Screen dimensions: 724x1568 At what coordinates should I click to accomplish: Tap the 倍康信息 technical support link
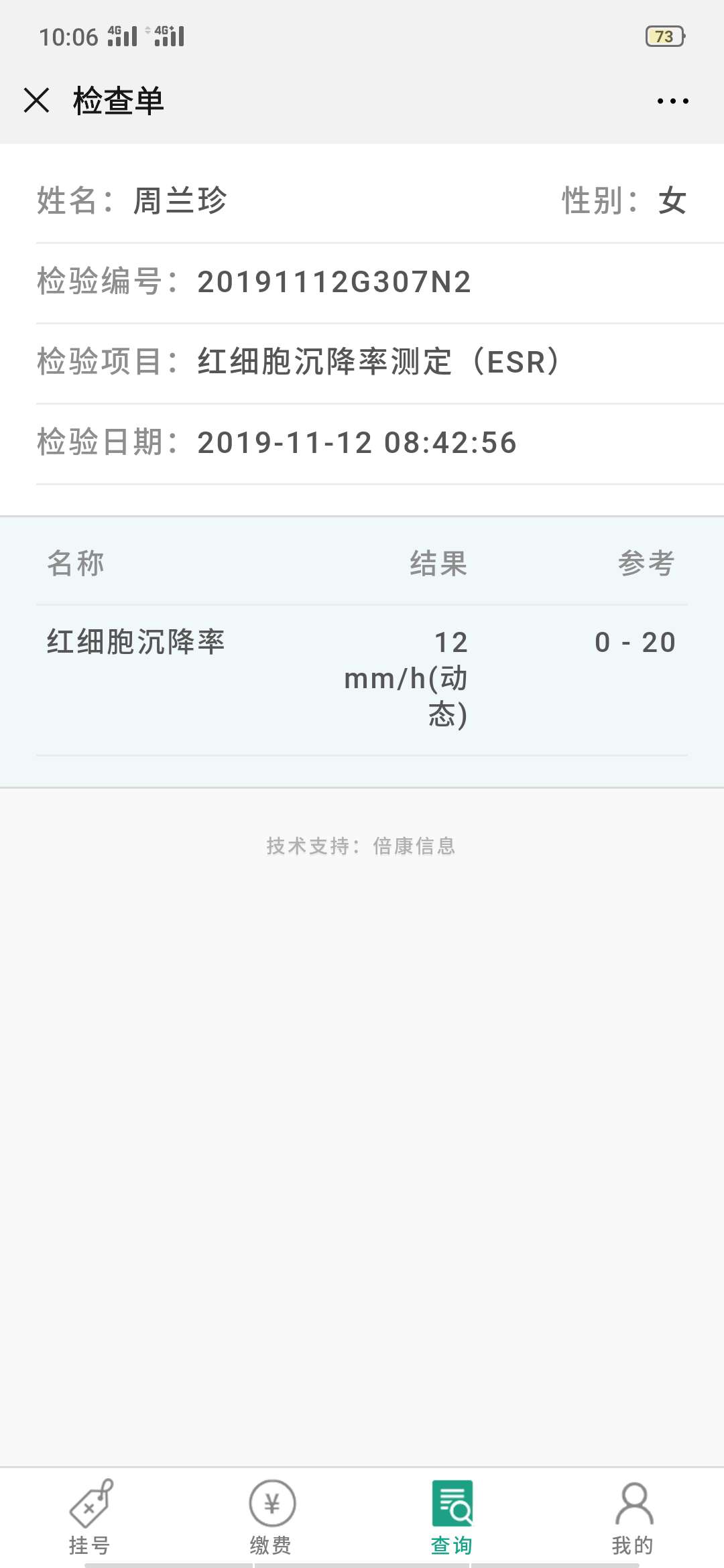[412, 846]
